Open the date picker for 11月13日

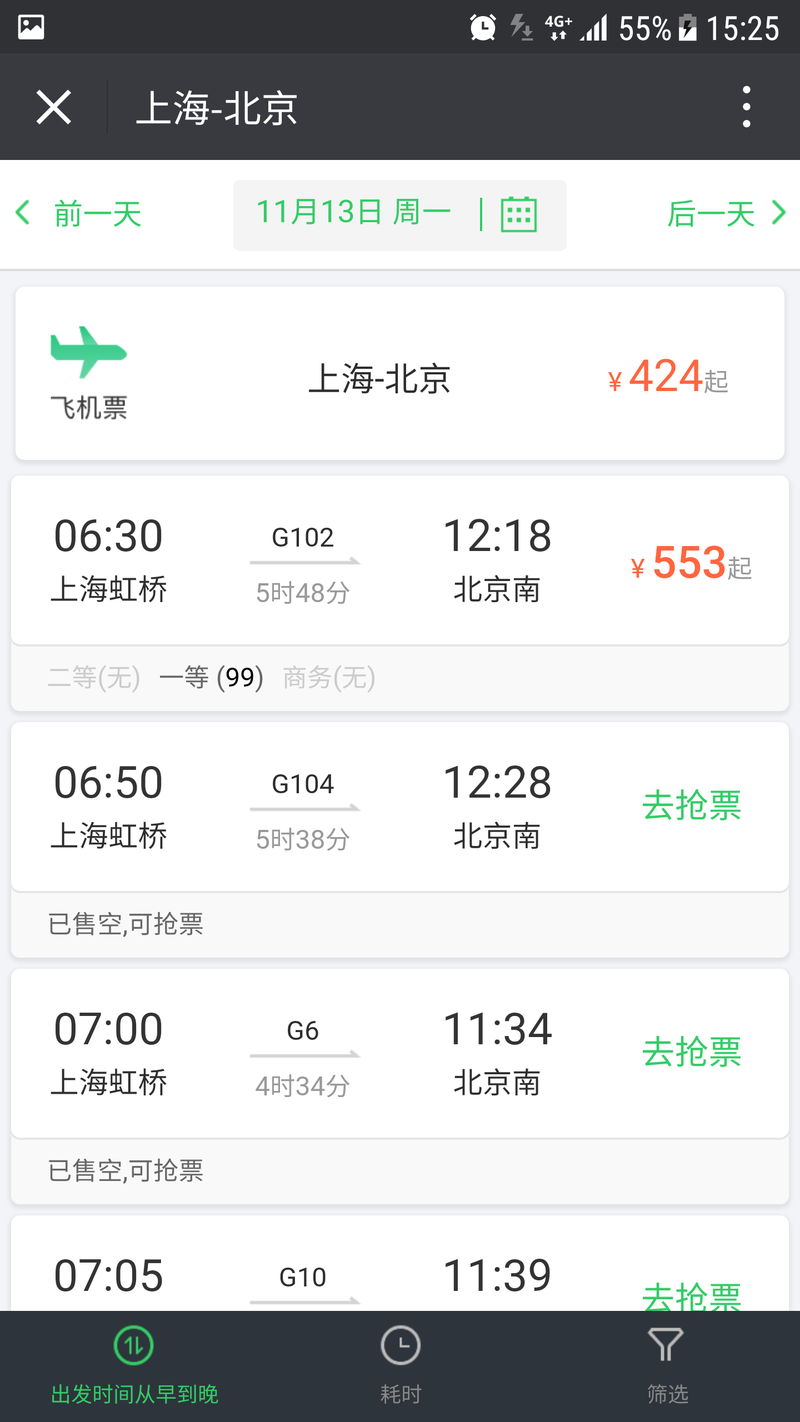click(x=400, y=215)
